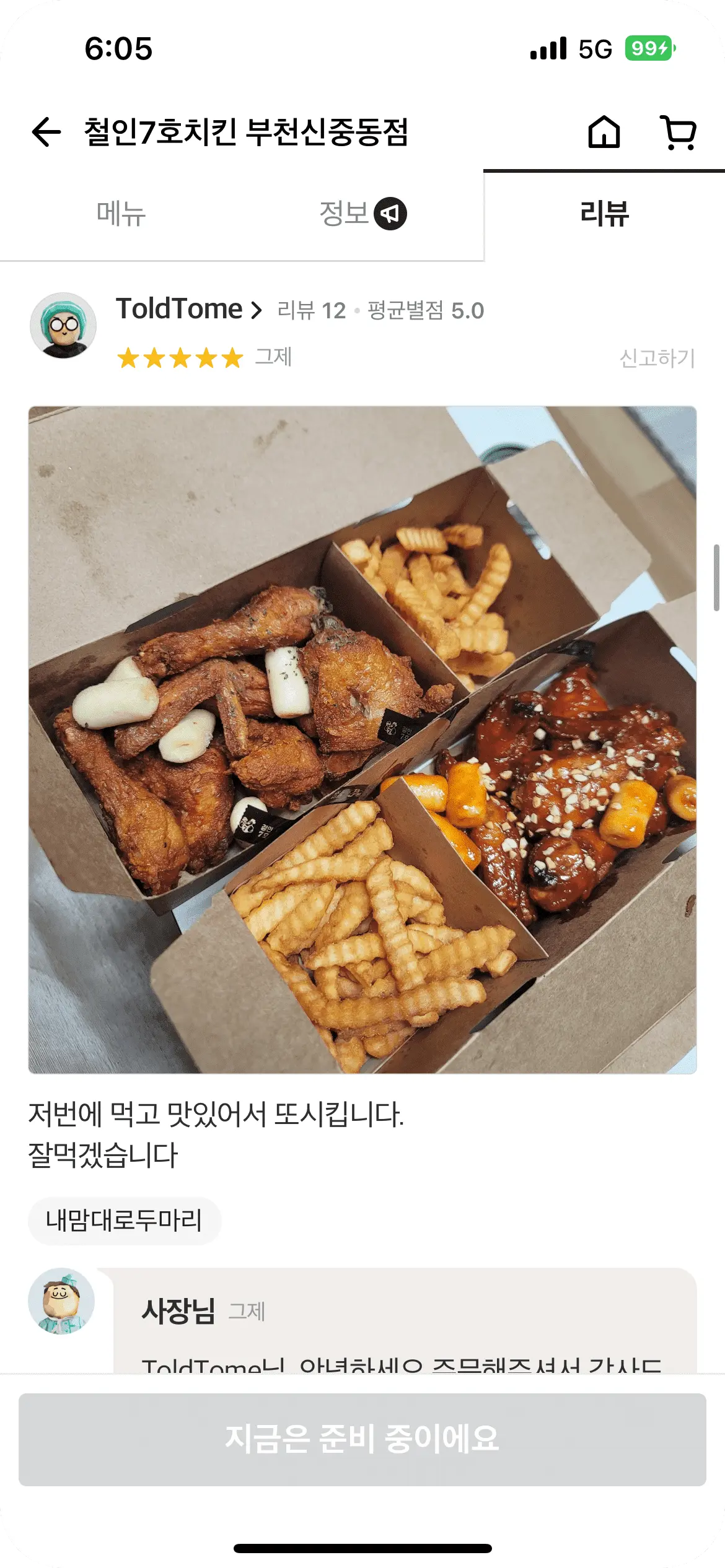Viewport: 725px width, 1568px height.
Task: Open the shopping cart
Action: pos(679,132)
